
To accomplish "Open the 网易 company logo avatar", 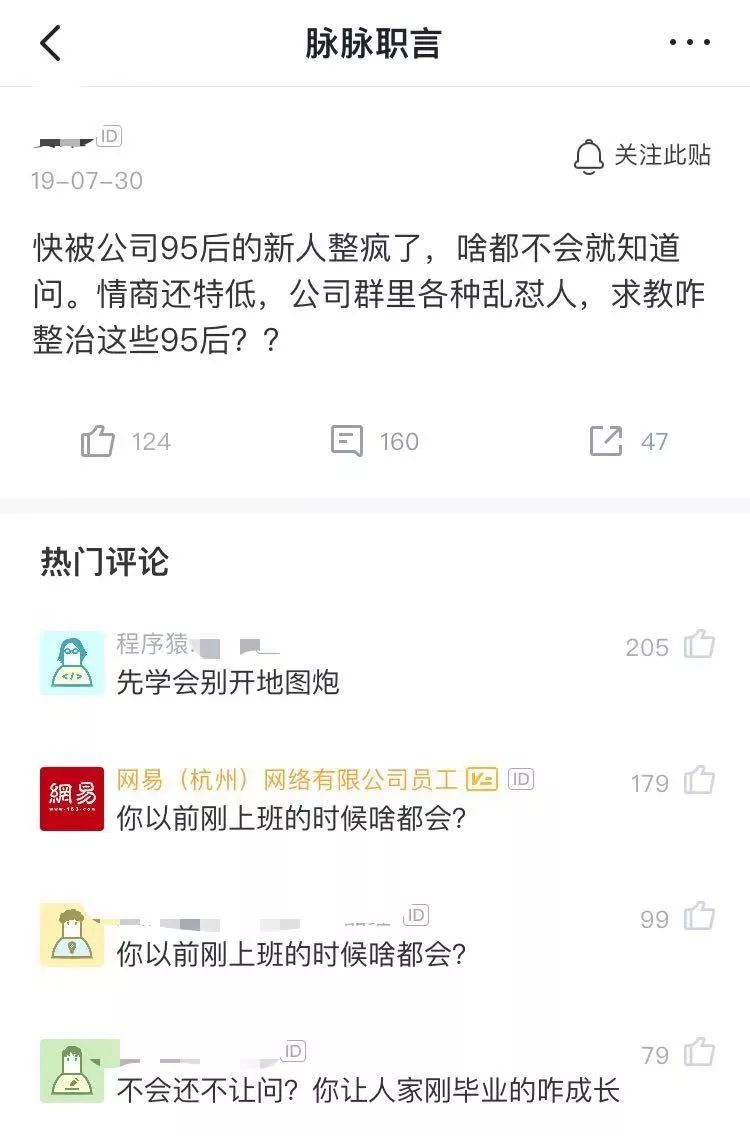I will pos(72,799).
